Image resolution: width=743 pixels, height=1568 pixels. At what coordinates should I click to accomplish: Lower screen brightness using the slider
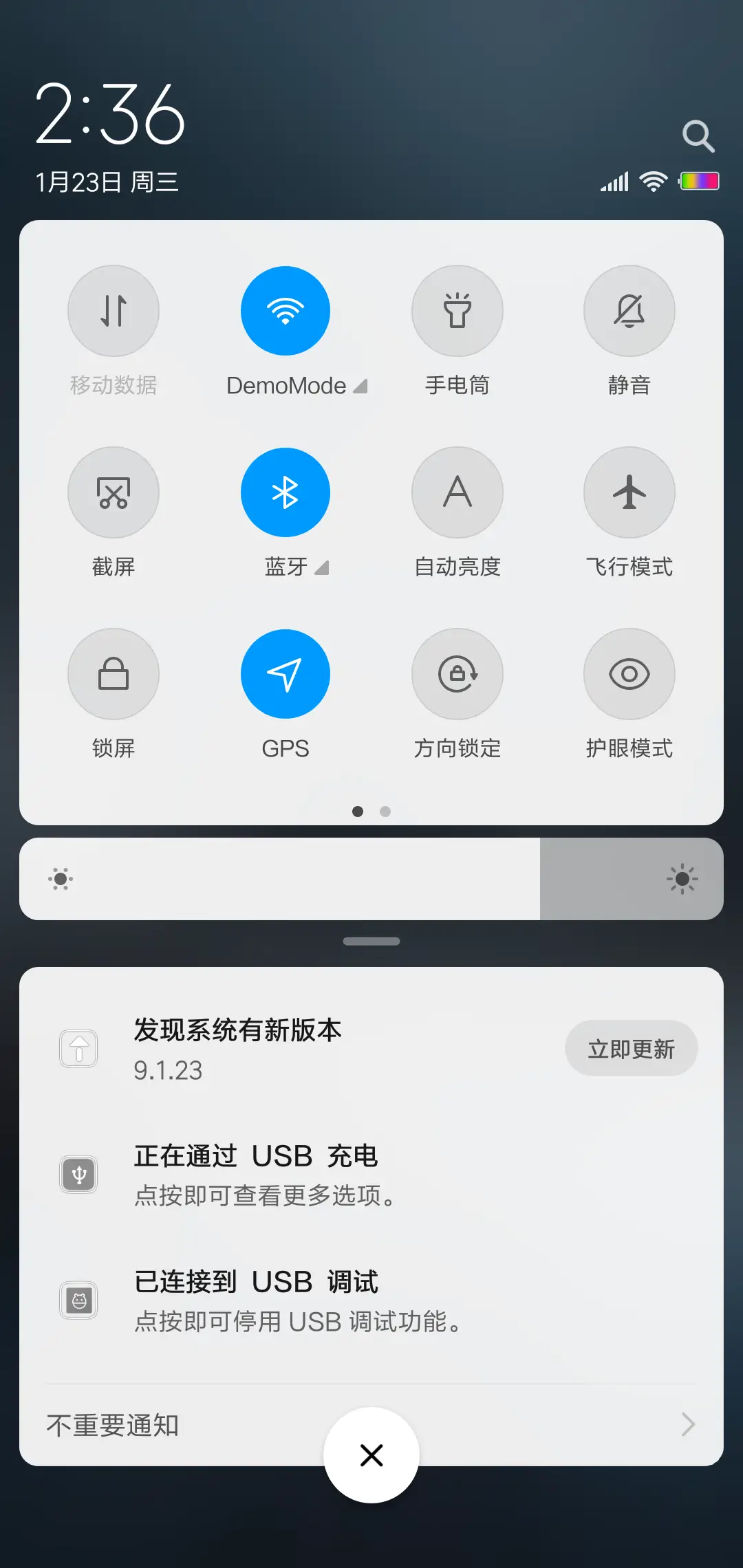coord(138,880)
